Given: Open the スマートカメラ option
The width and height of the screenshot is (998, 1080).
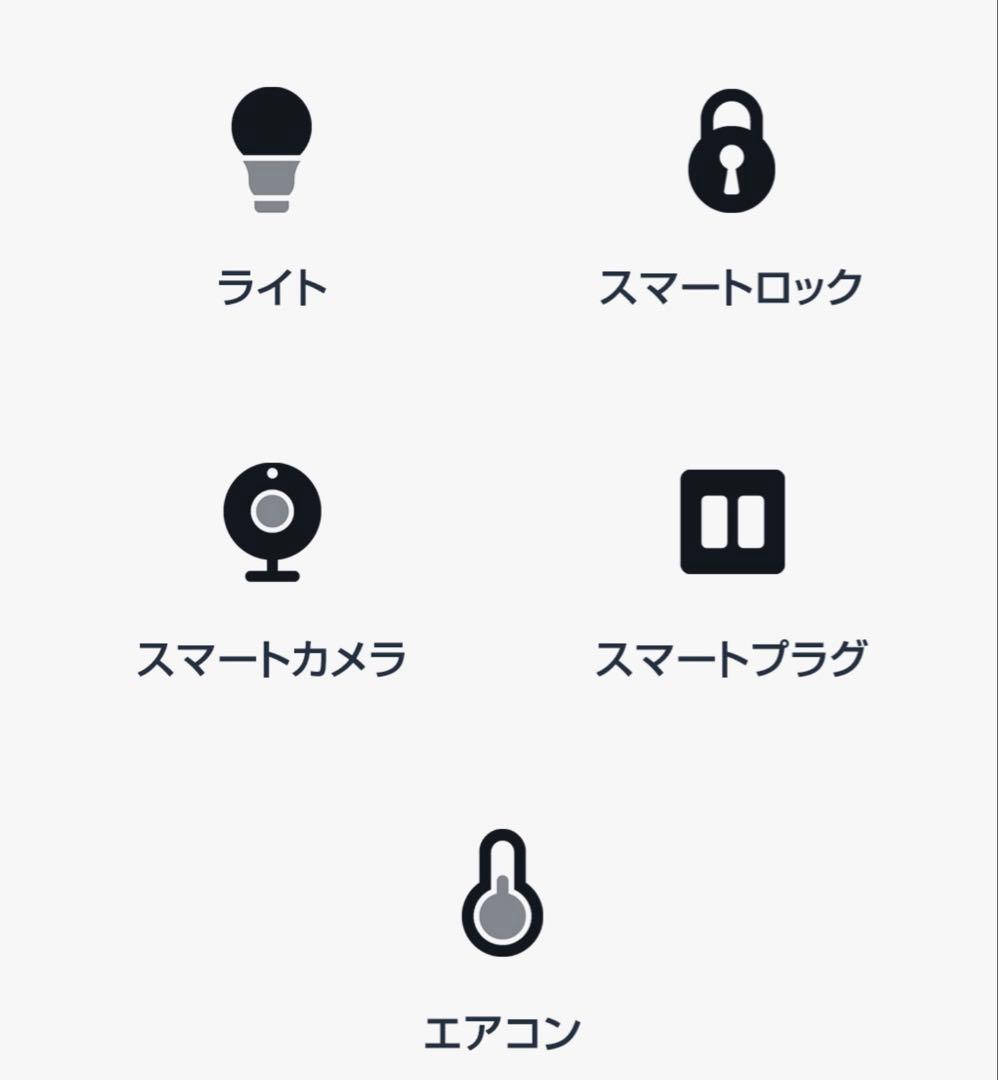Looking at the screenshot, I should (271, 522).
